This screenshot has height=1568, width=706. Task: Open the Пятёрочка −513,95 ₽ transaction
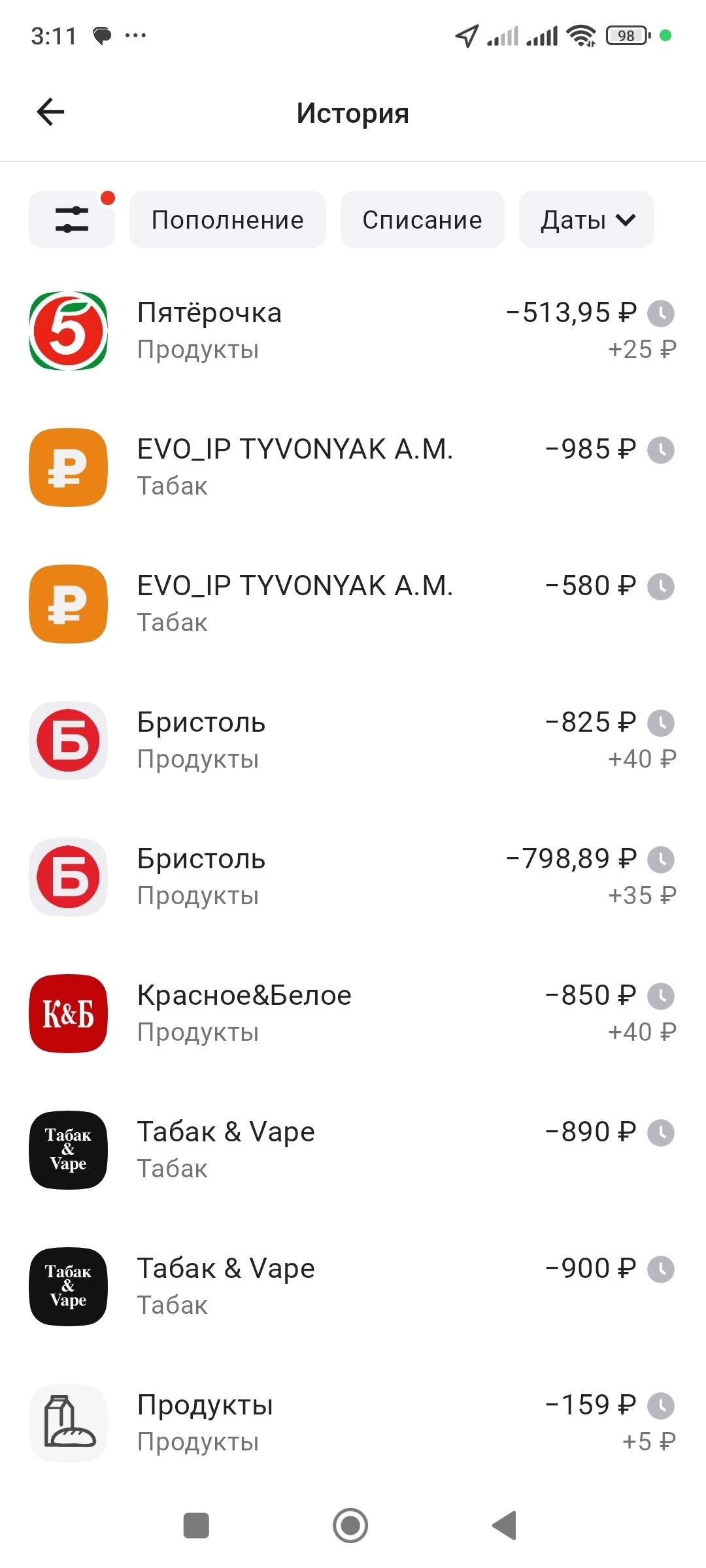point(353,331)
